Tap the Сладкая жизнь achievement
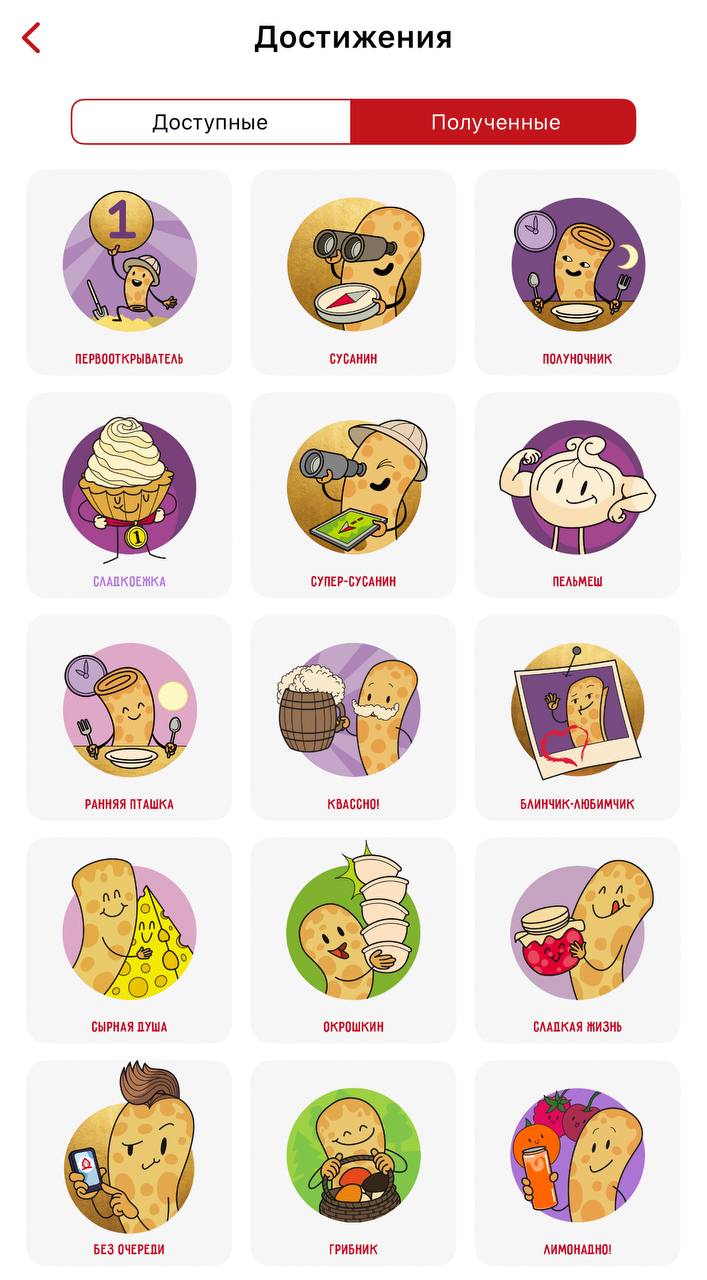Viewport: 707px width, 1280px height. click(577, 940)
